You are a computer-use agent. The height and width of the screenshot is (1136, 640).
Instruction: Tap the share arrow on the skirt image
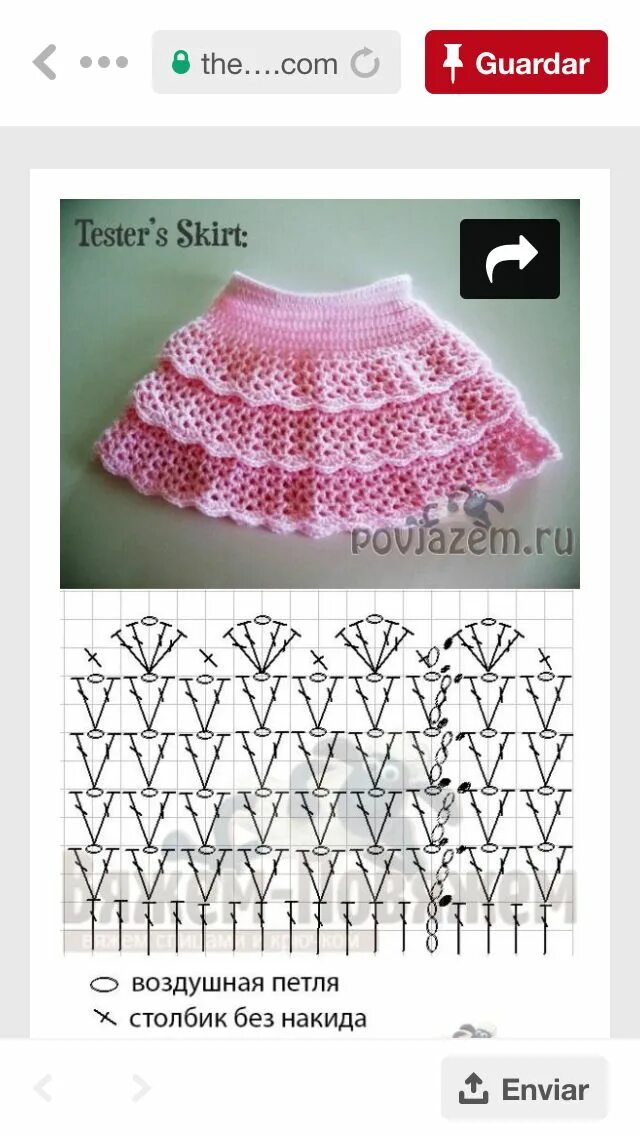510,259
